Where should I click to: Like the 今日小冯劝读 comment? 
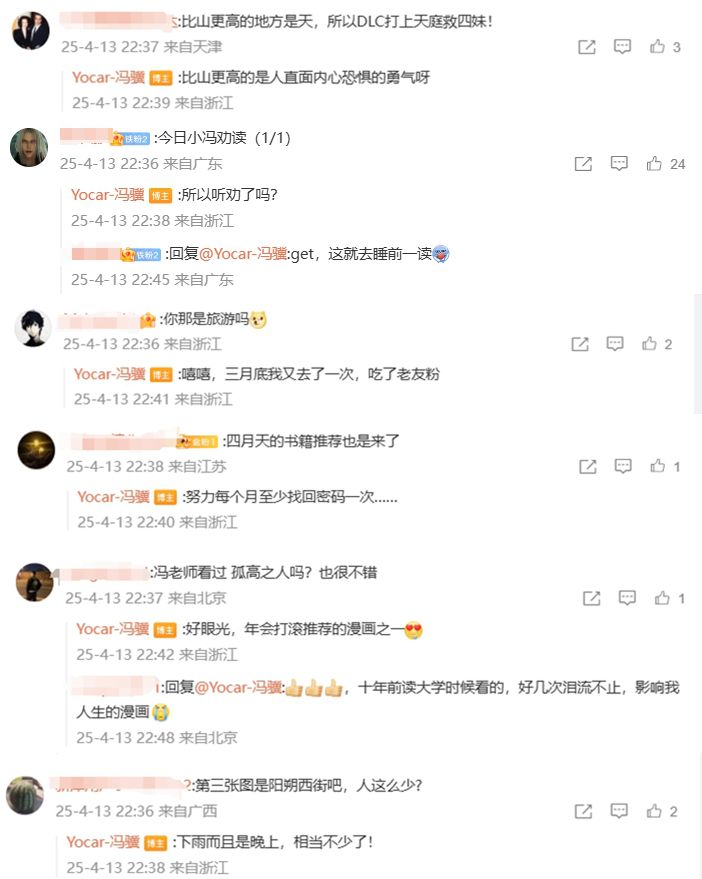654,163
